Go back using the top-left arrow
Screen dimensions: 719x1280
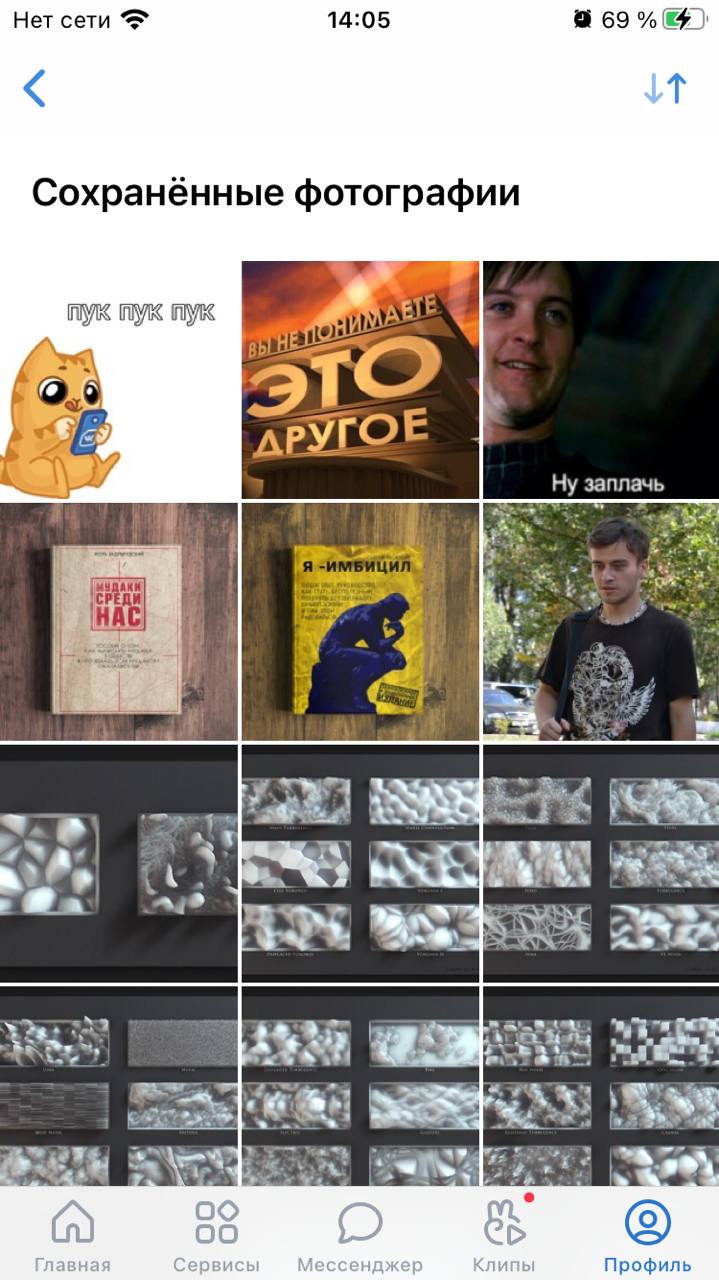click(35, 89)
